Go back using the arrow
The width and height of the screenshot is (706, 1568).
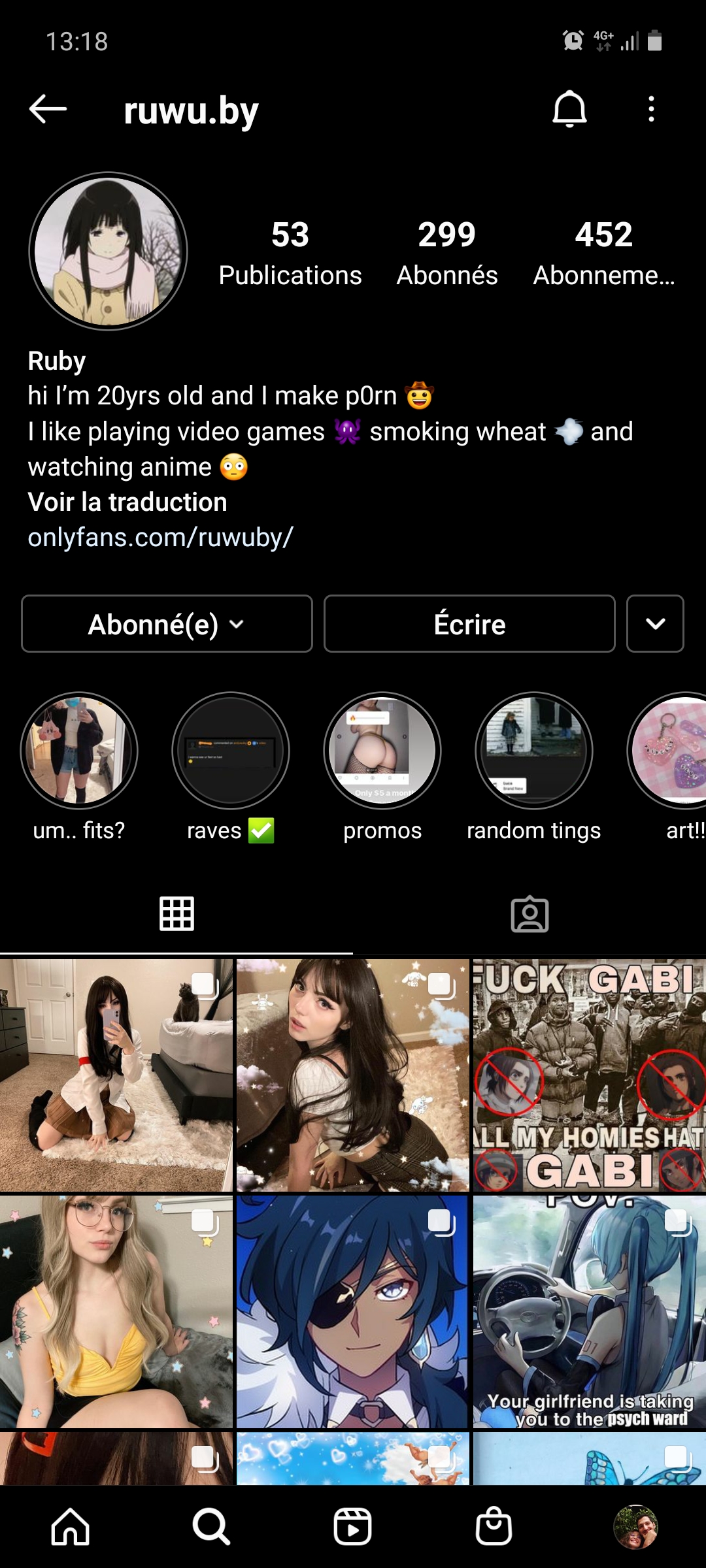[48, 108]
